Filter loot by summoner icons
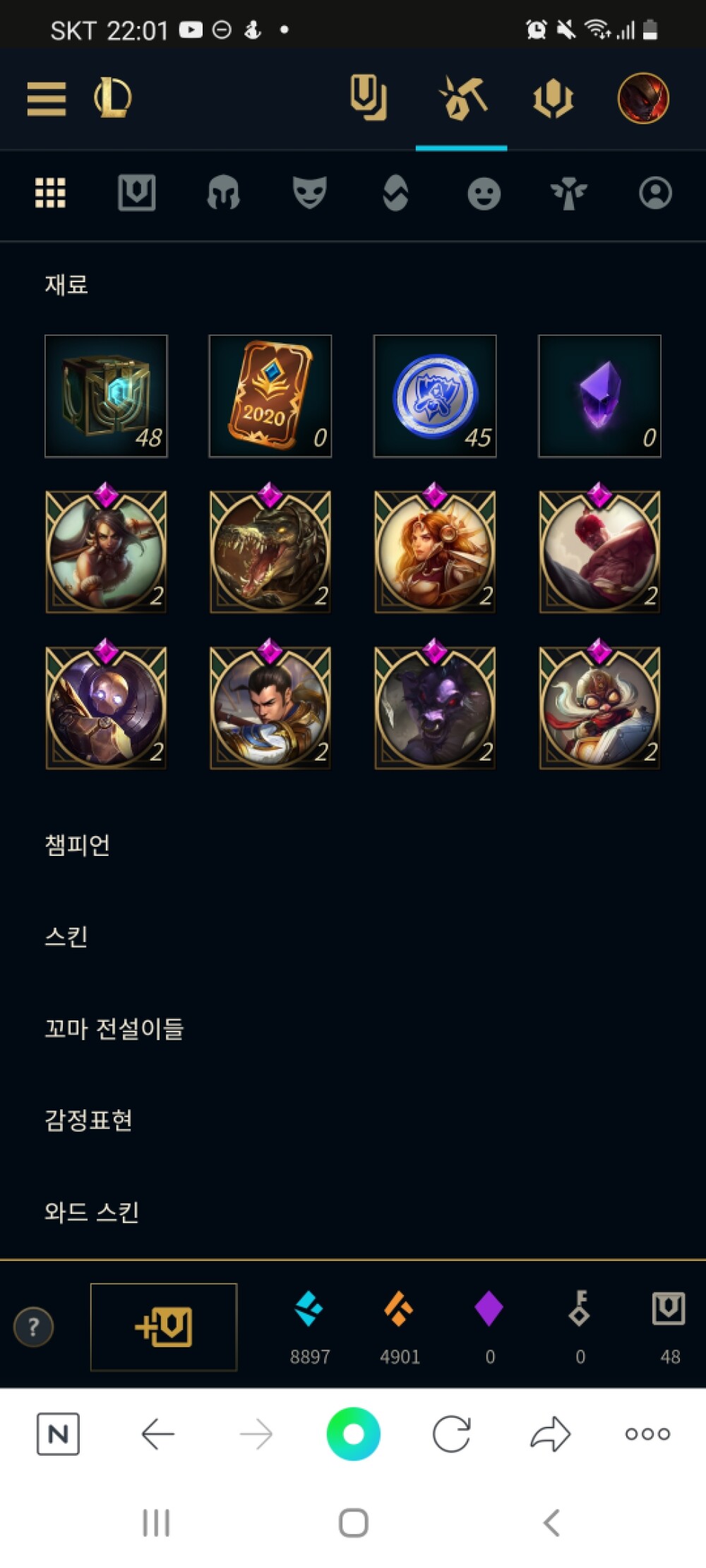The width and height of the screenshot is (706, 1568). pos(655,193)
